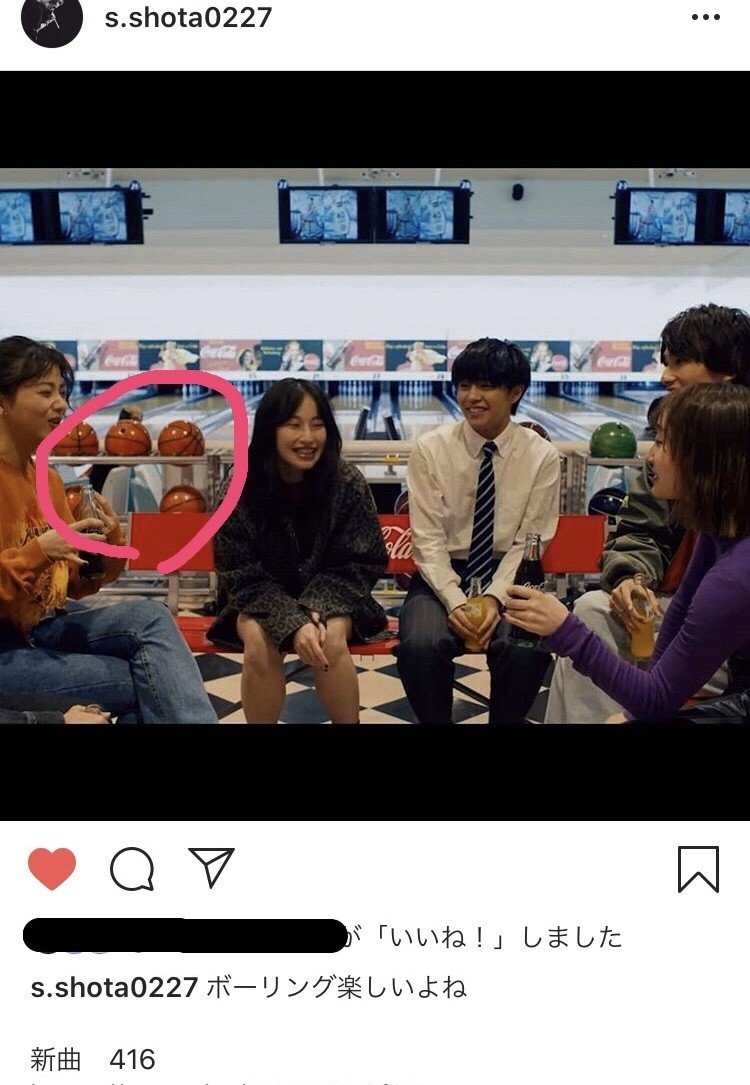This screenshot has width=750, height=1085.
Task: Share the post via the paper plane
Action: point(211,867)
